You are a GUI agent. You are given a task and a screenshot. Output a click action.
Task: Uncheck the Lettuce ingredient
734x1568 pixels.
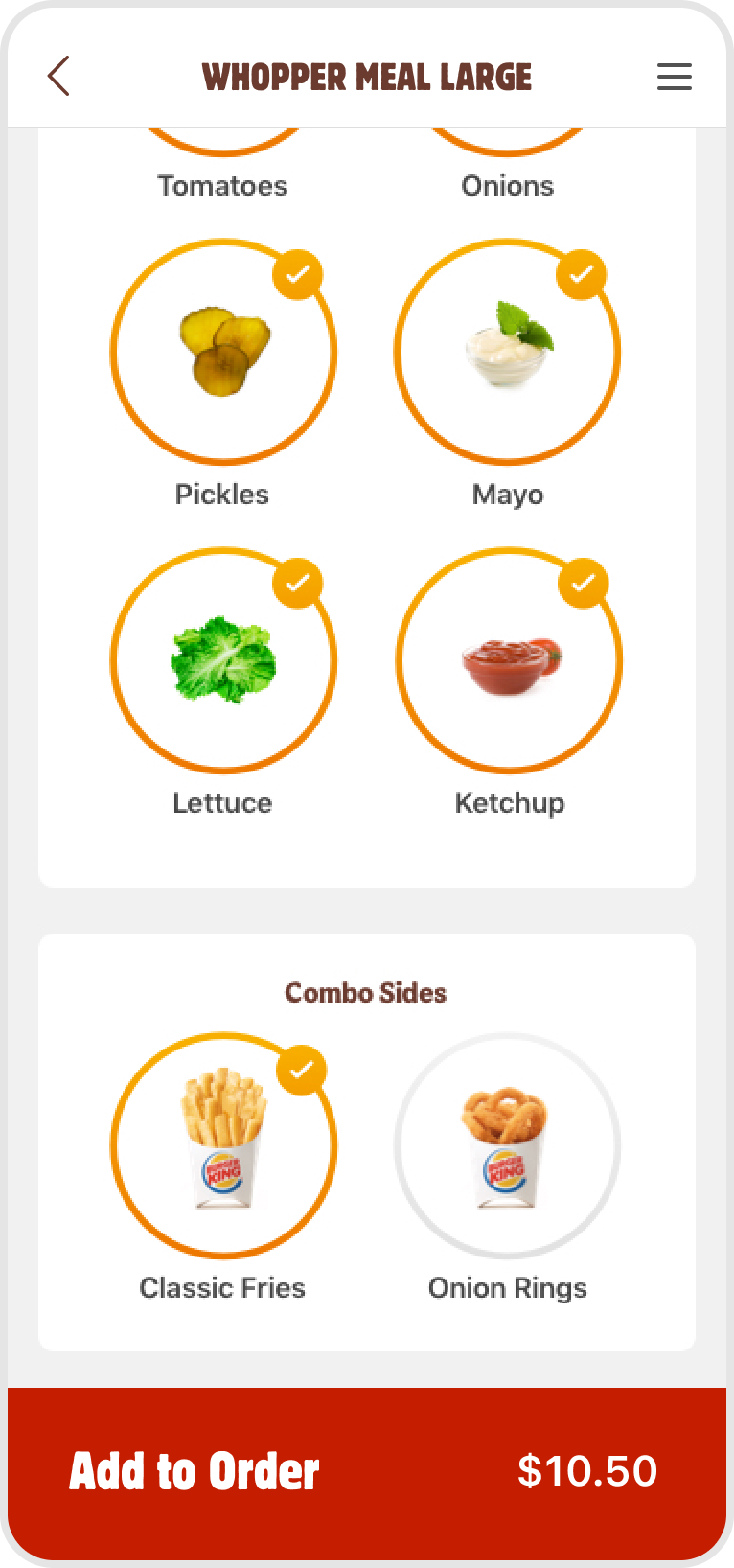point(223,661)
